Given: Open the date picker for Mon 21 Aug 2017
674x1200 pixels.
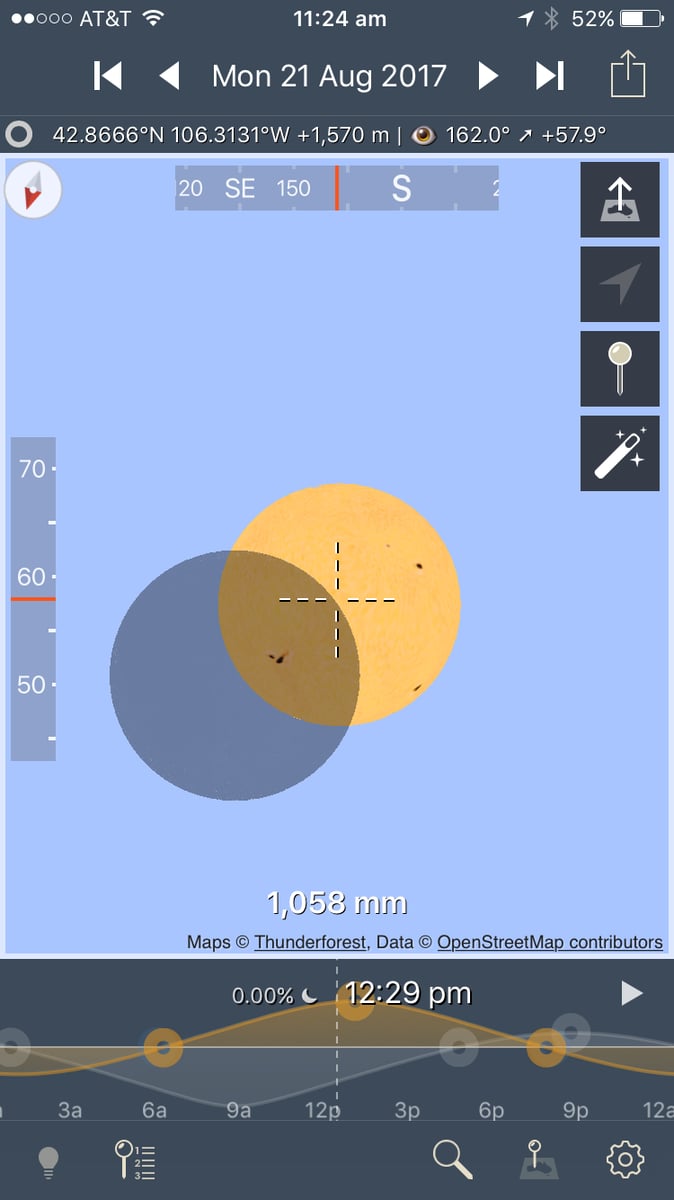Looking at the screenshot, I should click(x=329, y=76).
